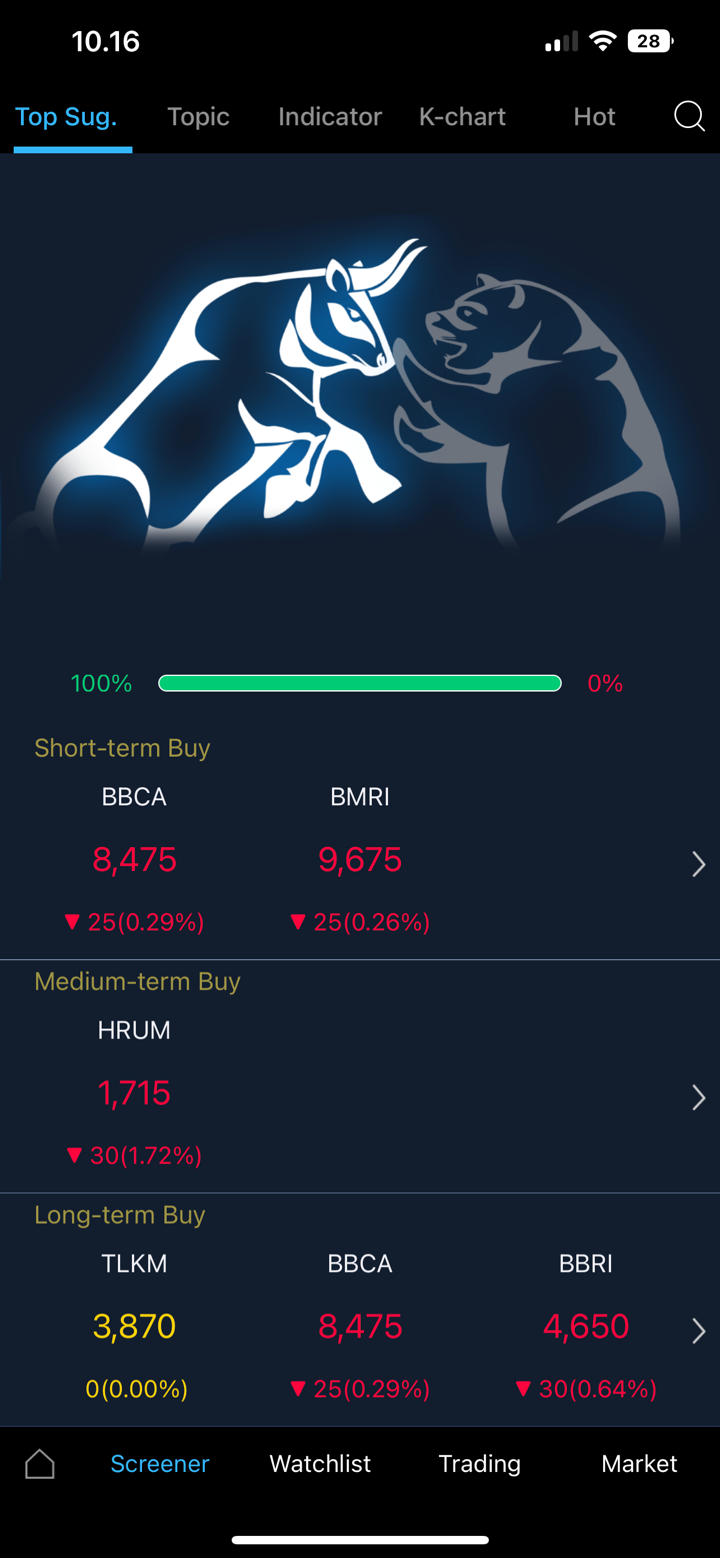This screenshot has height=1558, width=720.
Task: Open the Watchlist tab
Action: coord(320,1464)
